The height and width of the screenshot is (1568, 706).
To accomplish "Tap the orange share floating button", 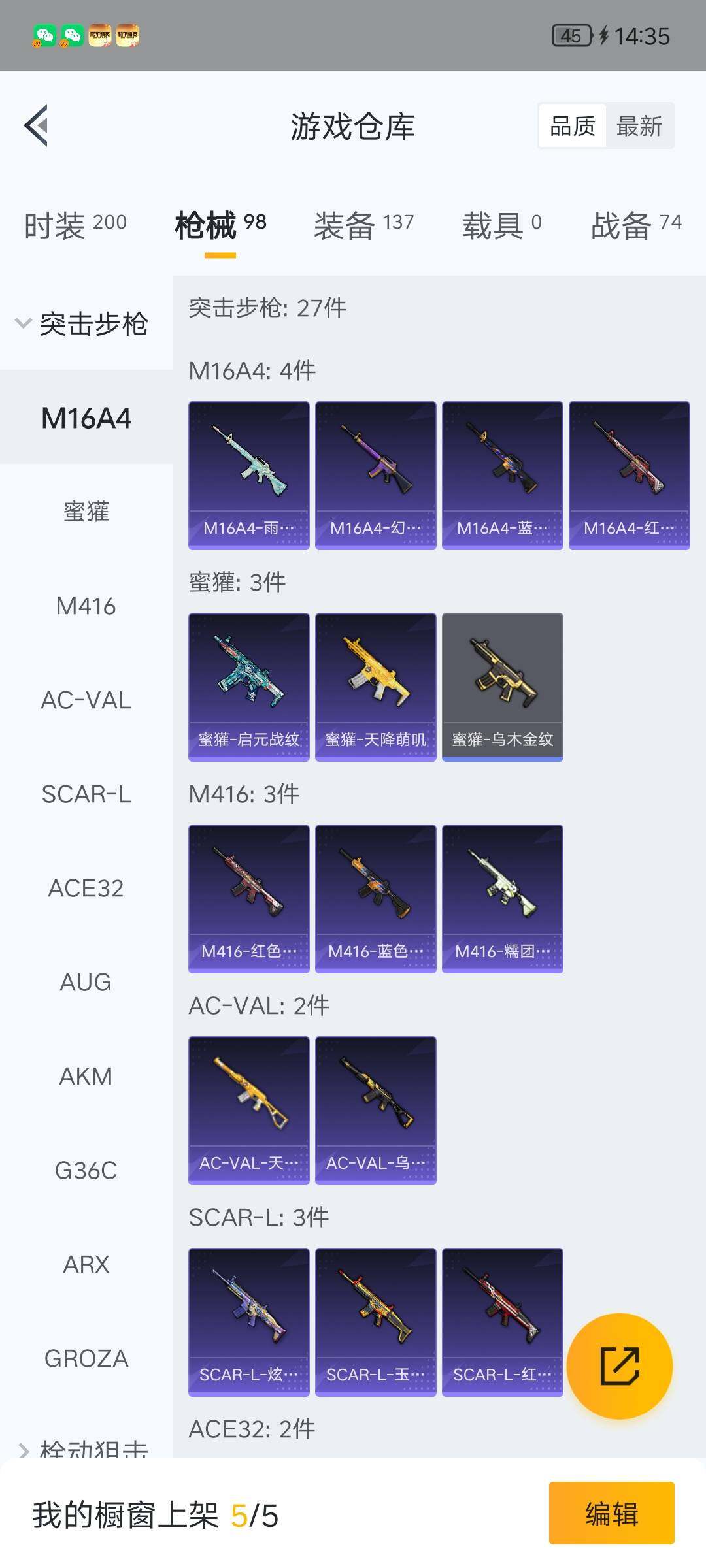I will (x=619, y=1366).
